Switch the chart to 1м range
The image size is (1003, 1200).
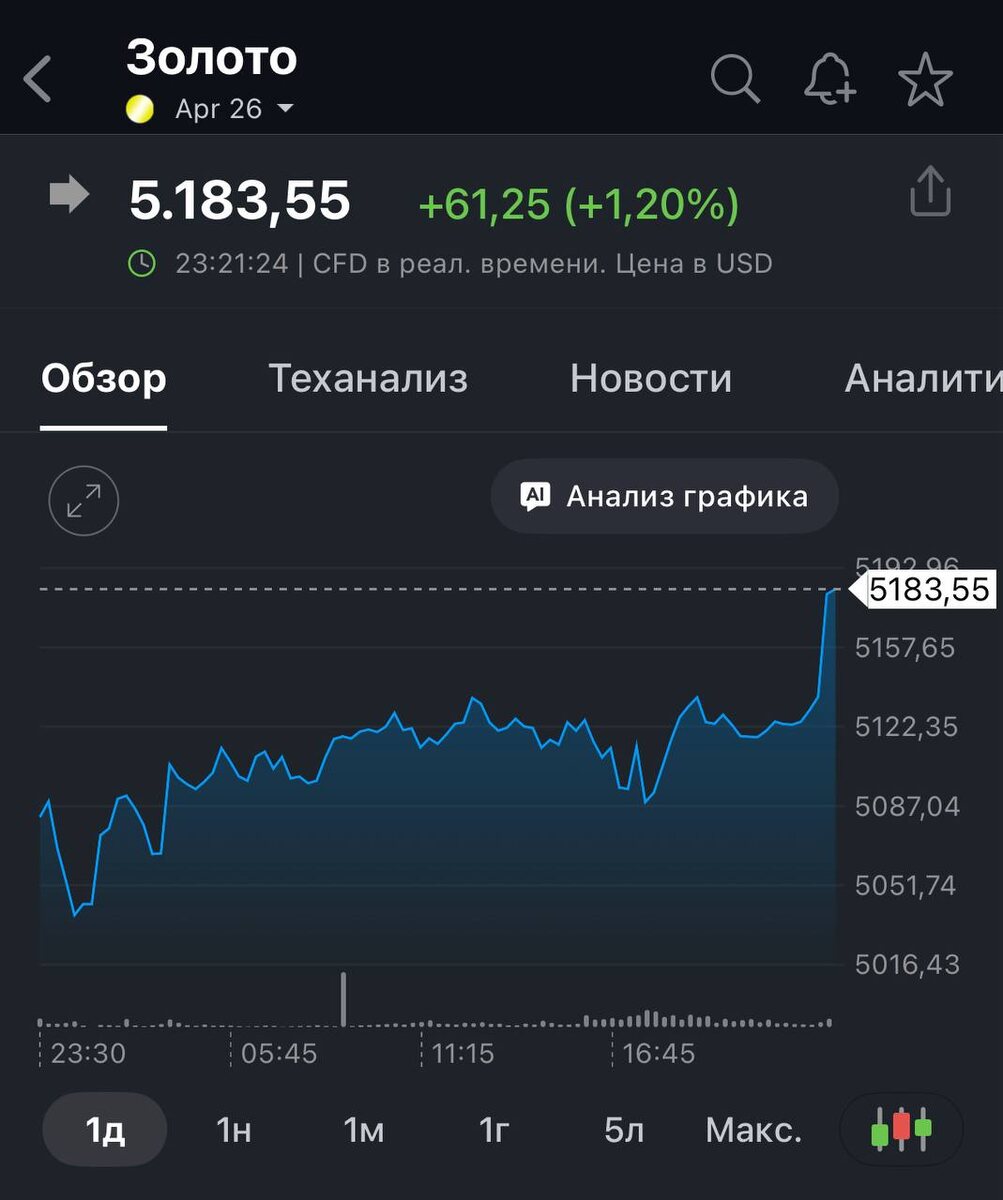(x=364, y=1130)
